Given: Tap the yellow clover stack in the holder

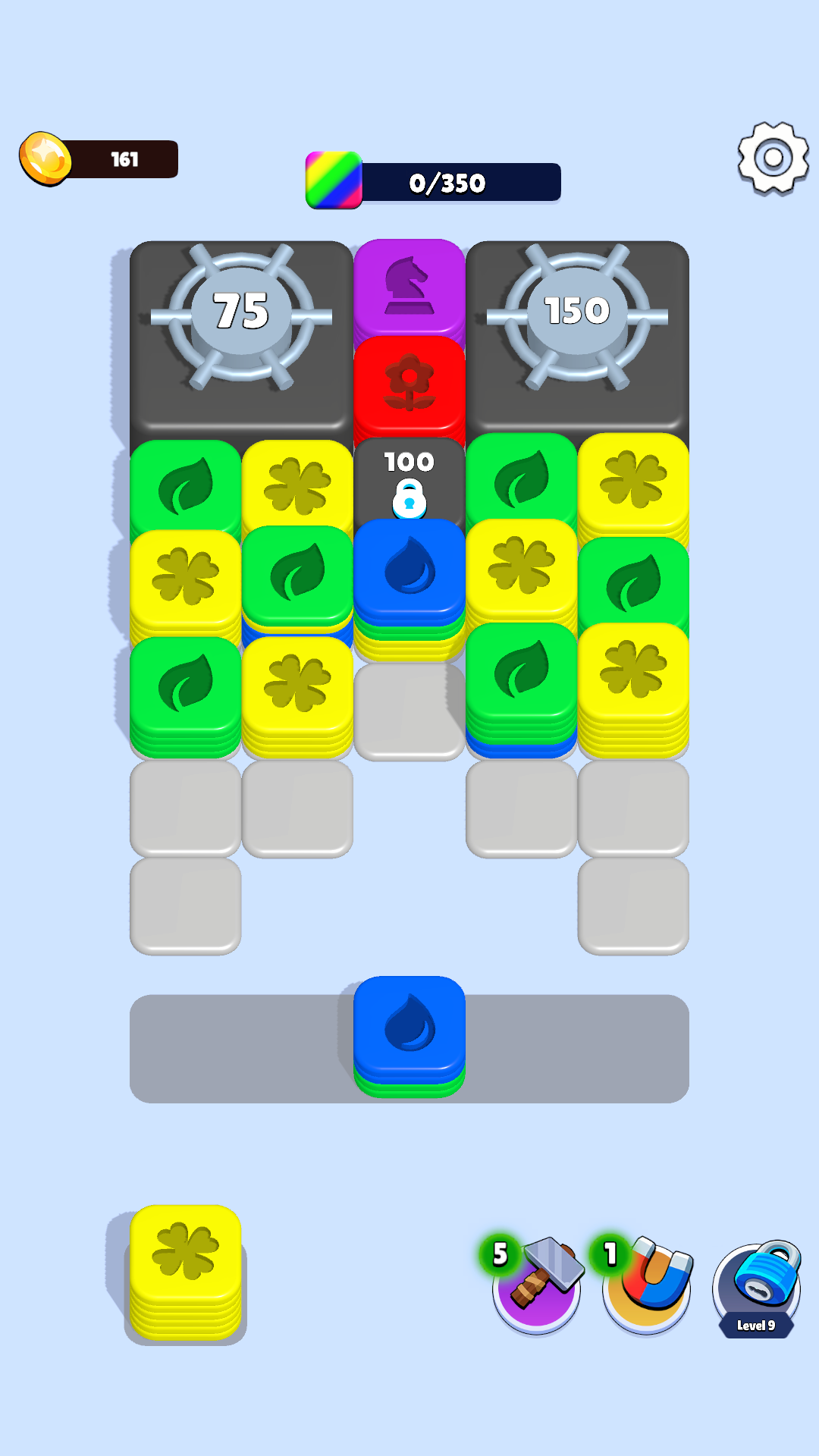Looking at the screenshot, I should pos(186,1272).
